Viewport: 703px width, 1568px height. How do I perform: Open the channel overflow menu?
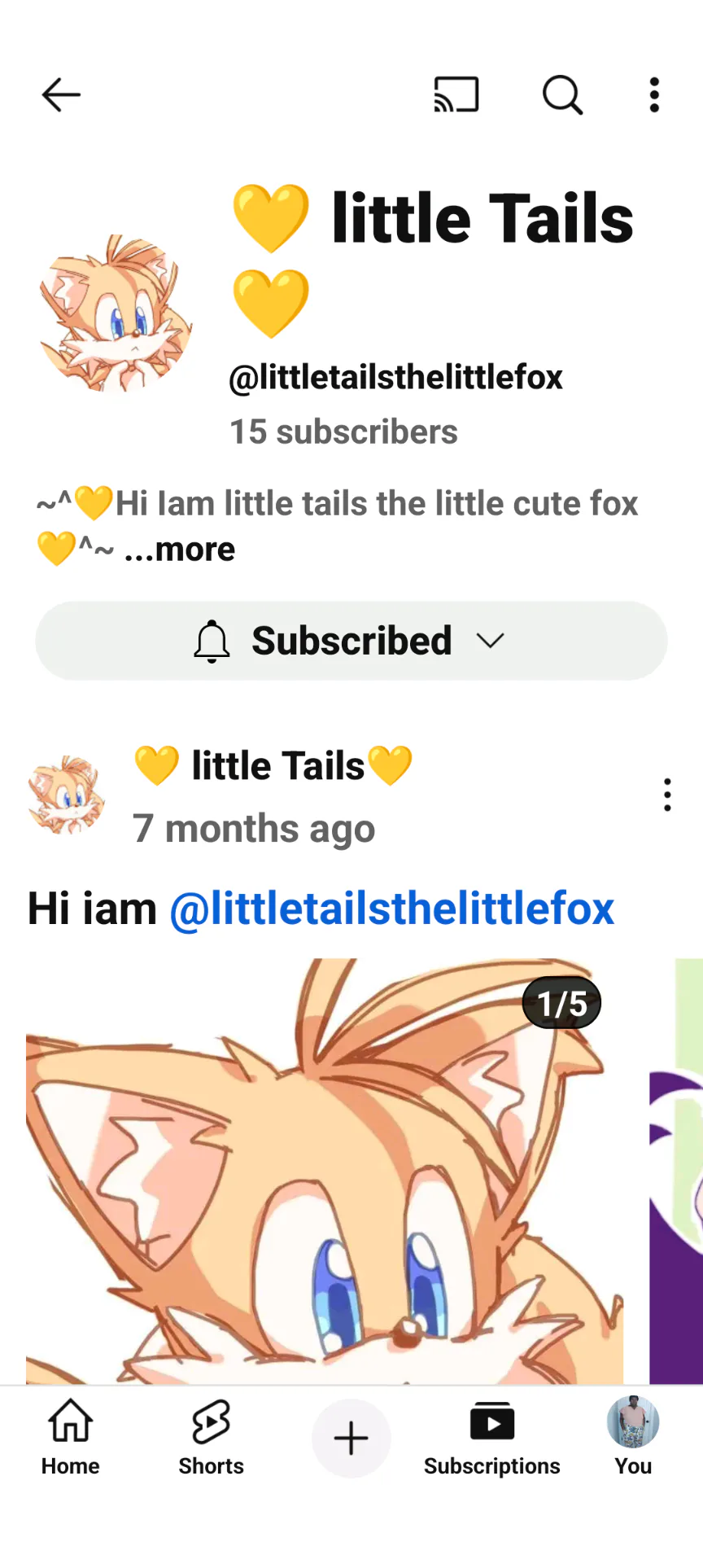(x=654, y=95)
